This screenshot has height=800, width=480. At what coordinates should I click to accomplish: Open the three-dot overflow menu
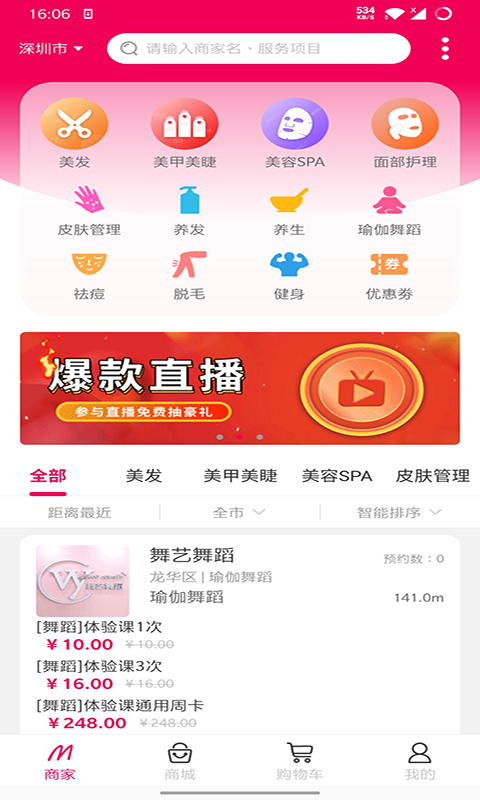[445, 49]
